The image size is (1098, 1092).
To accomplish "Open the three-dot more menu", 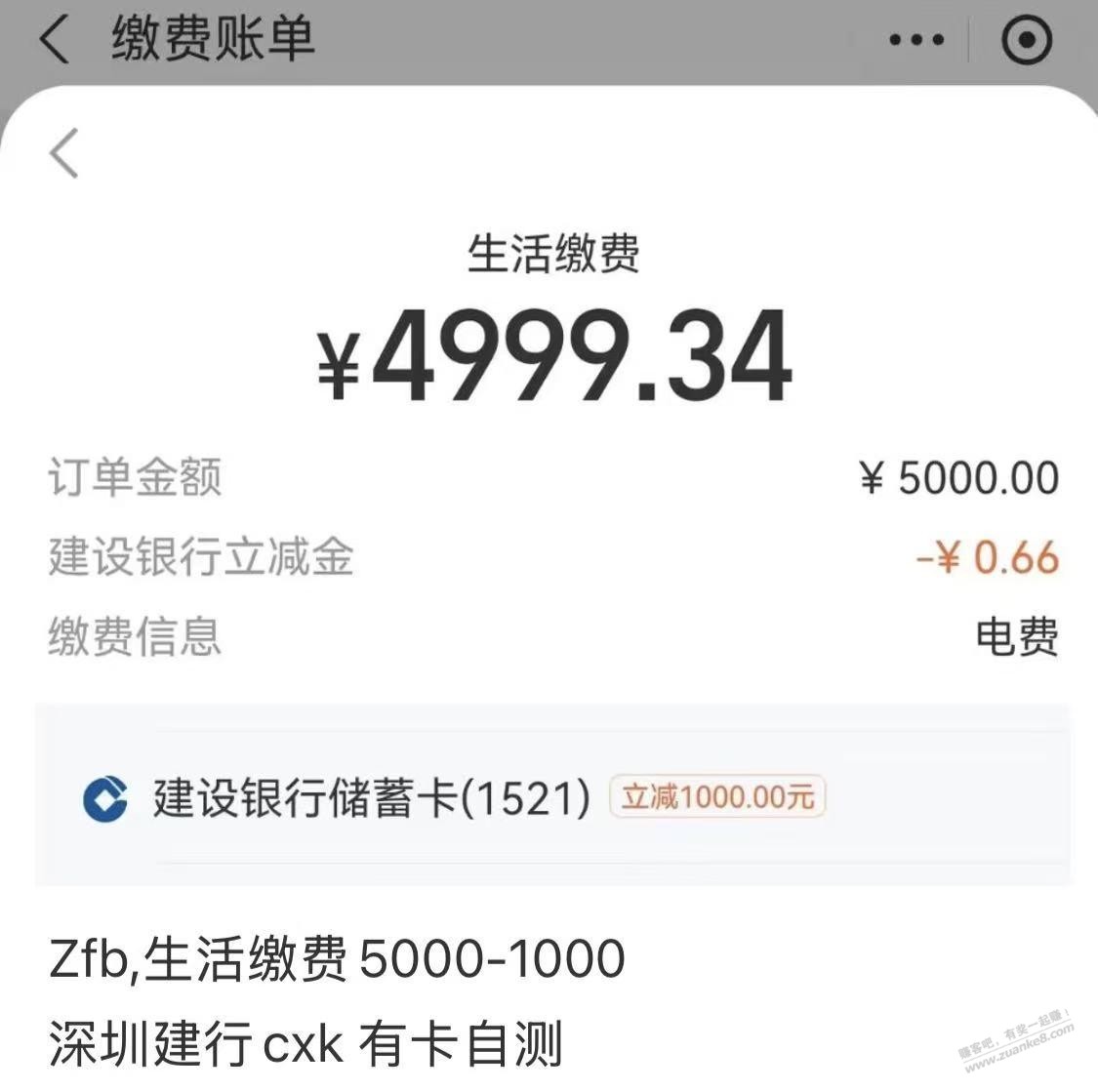I will (x=916, y=41).
